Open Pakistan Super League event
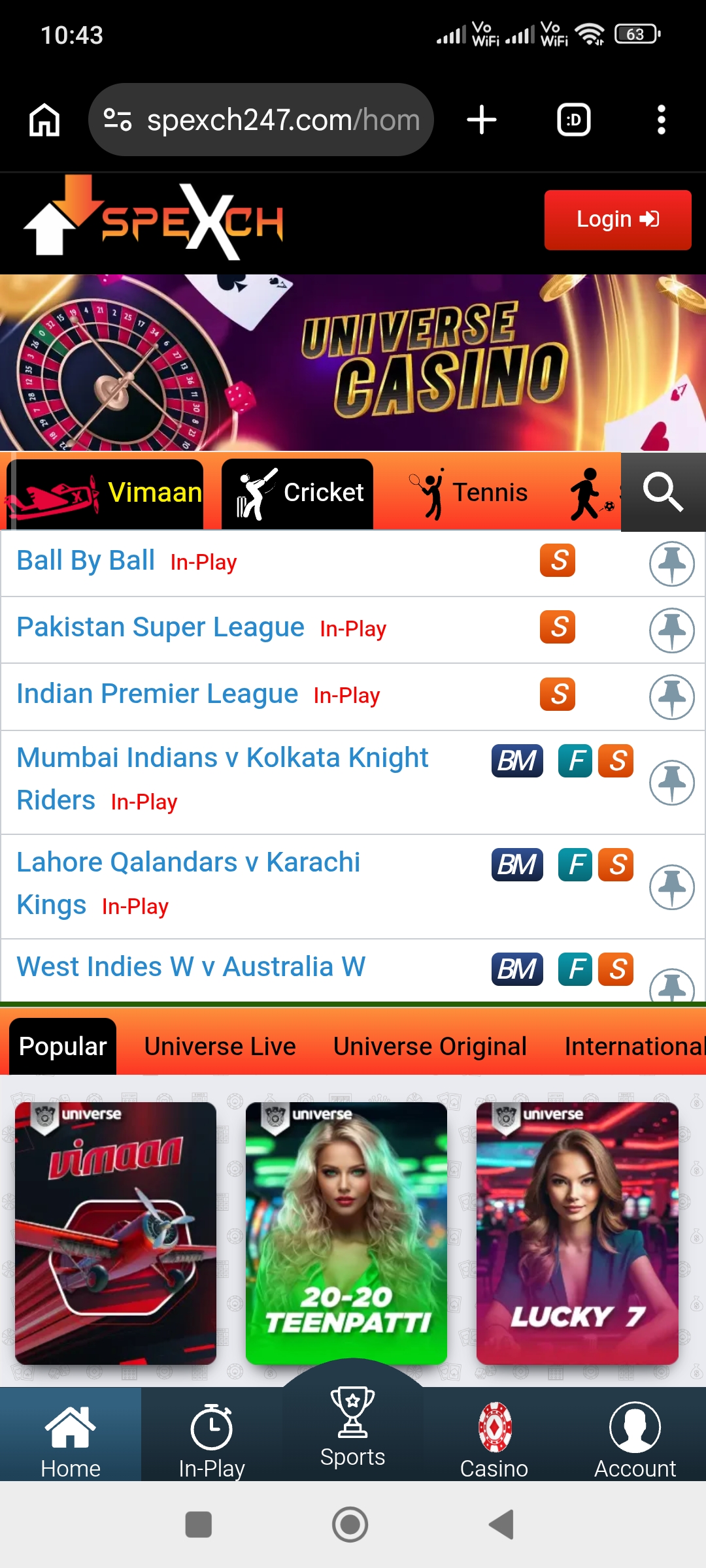Image resolution: width=706 pixels, height=1568 pixels. (160, 628)
